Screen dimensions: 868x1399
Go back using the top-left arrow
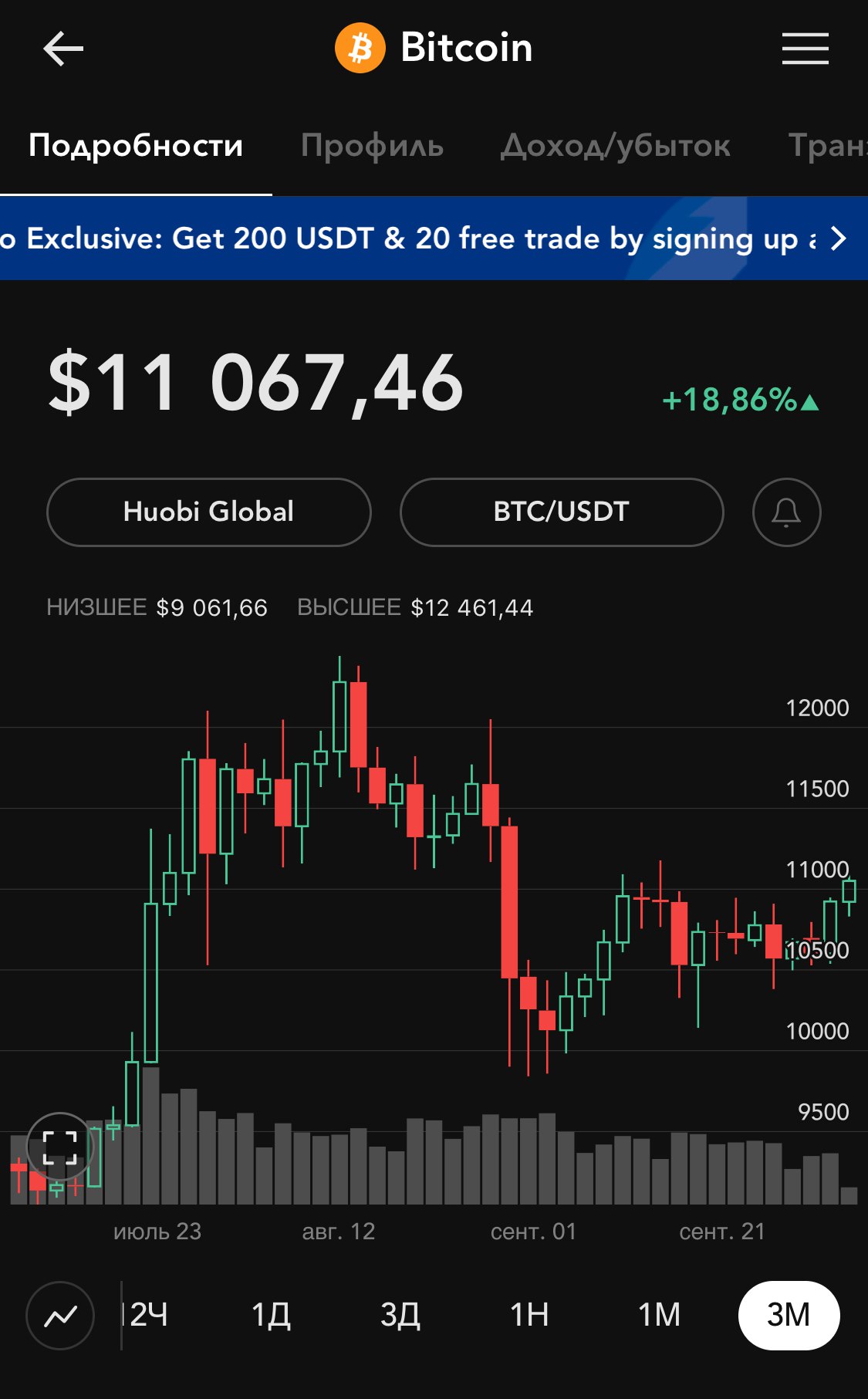coord(63,49)
